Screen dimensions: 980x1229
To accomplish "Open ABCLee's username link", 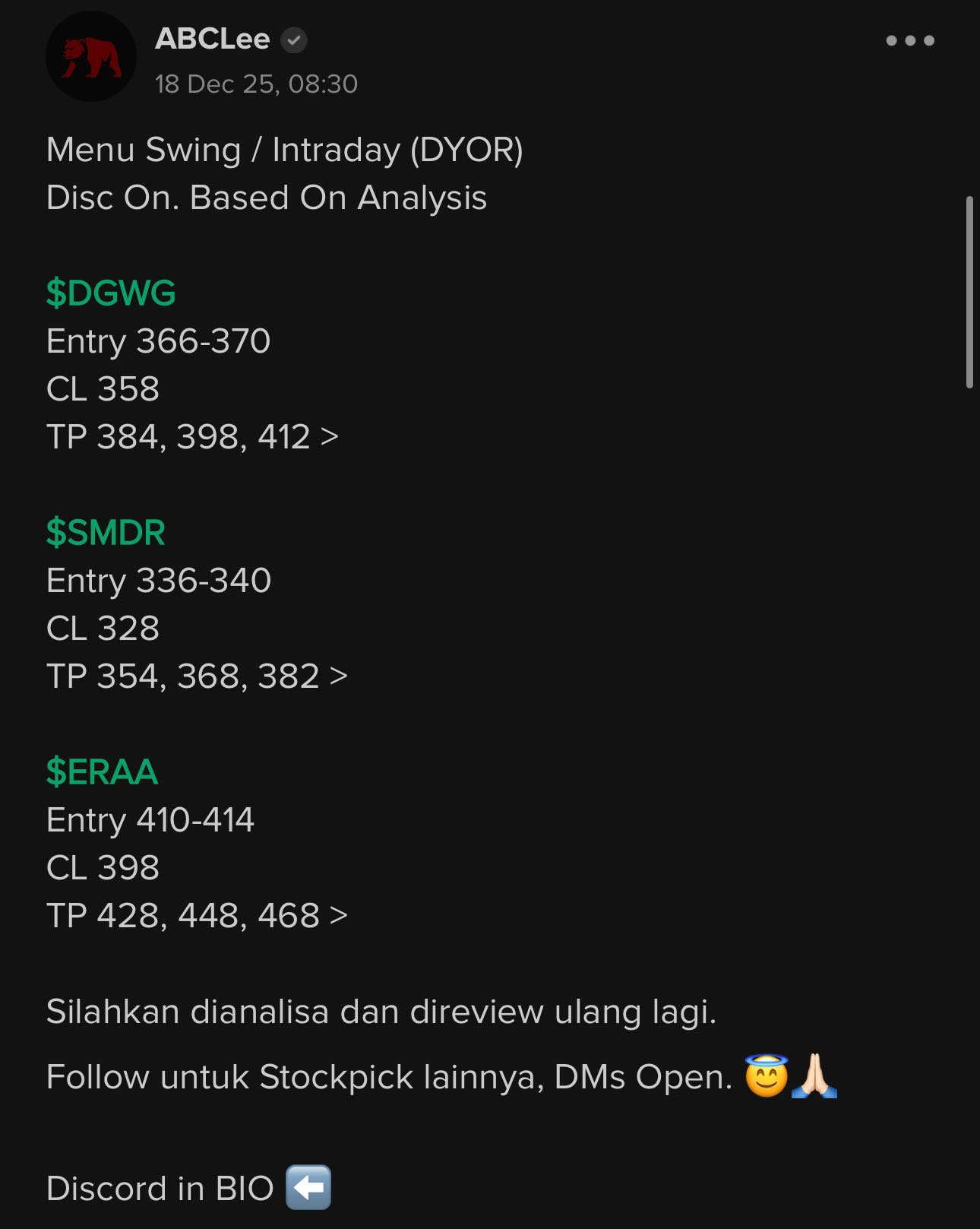I will 213,39.
